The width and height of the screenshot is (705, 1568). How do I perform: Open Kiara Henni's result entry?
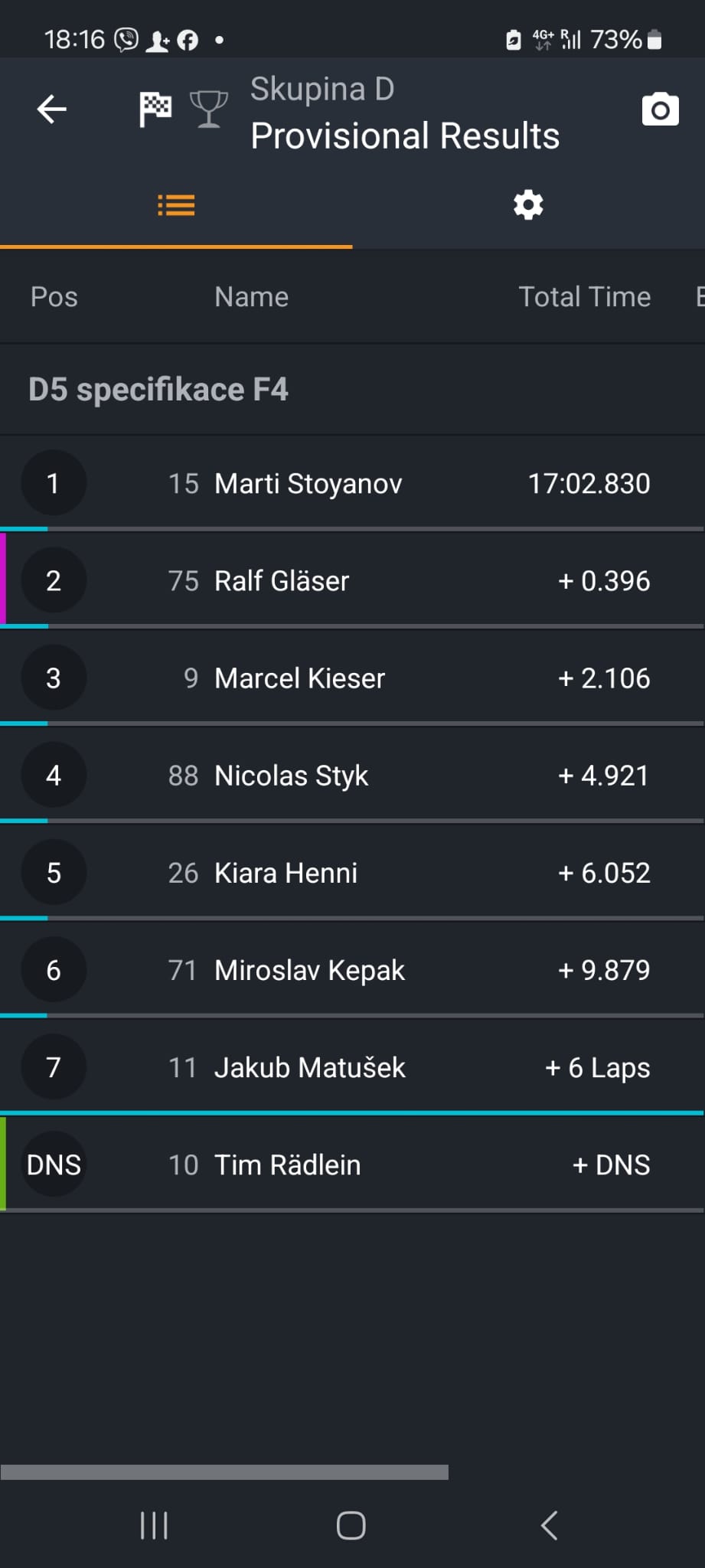point(352,872)
